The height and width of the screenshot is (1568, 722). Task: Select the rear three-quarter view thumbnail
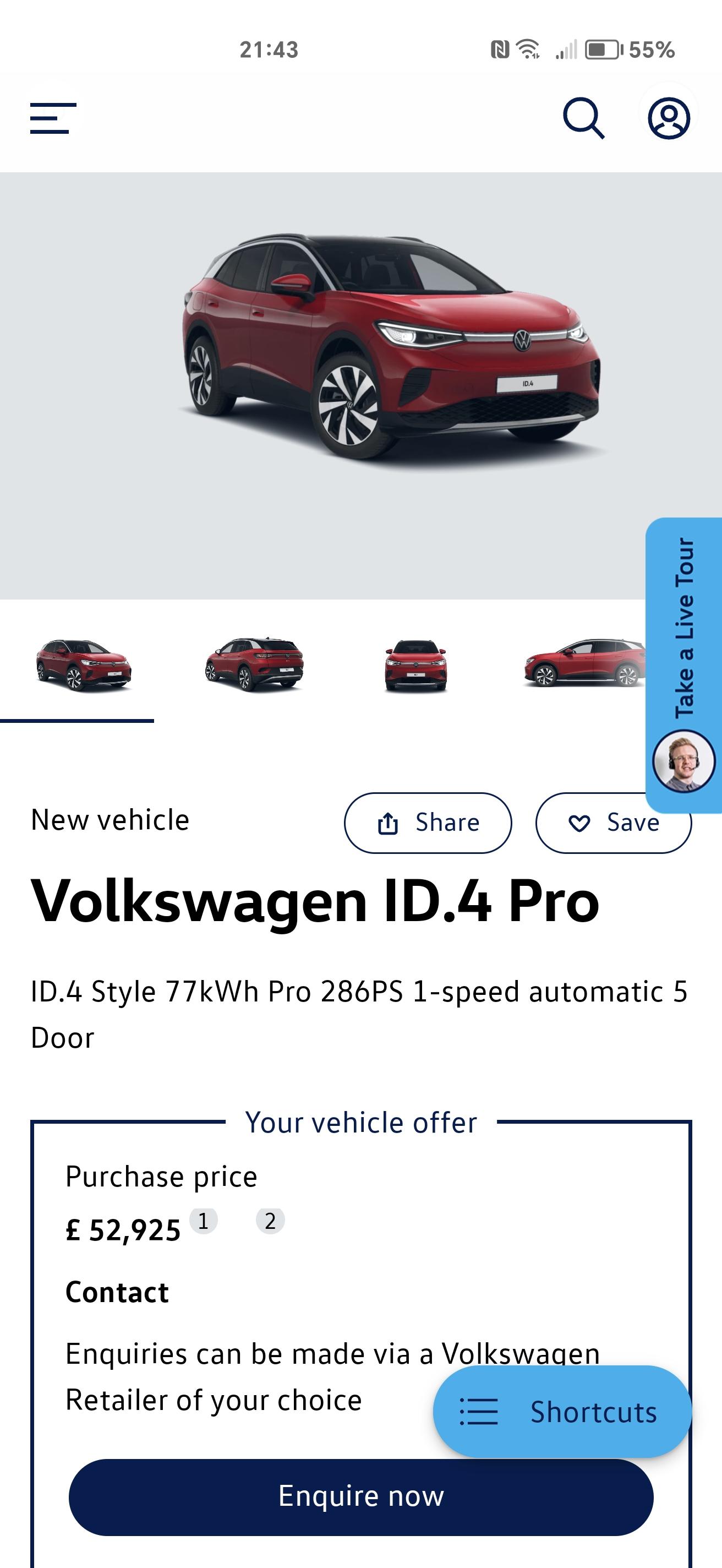click(254, 663)
